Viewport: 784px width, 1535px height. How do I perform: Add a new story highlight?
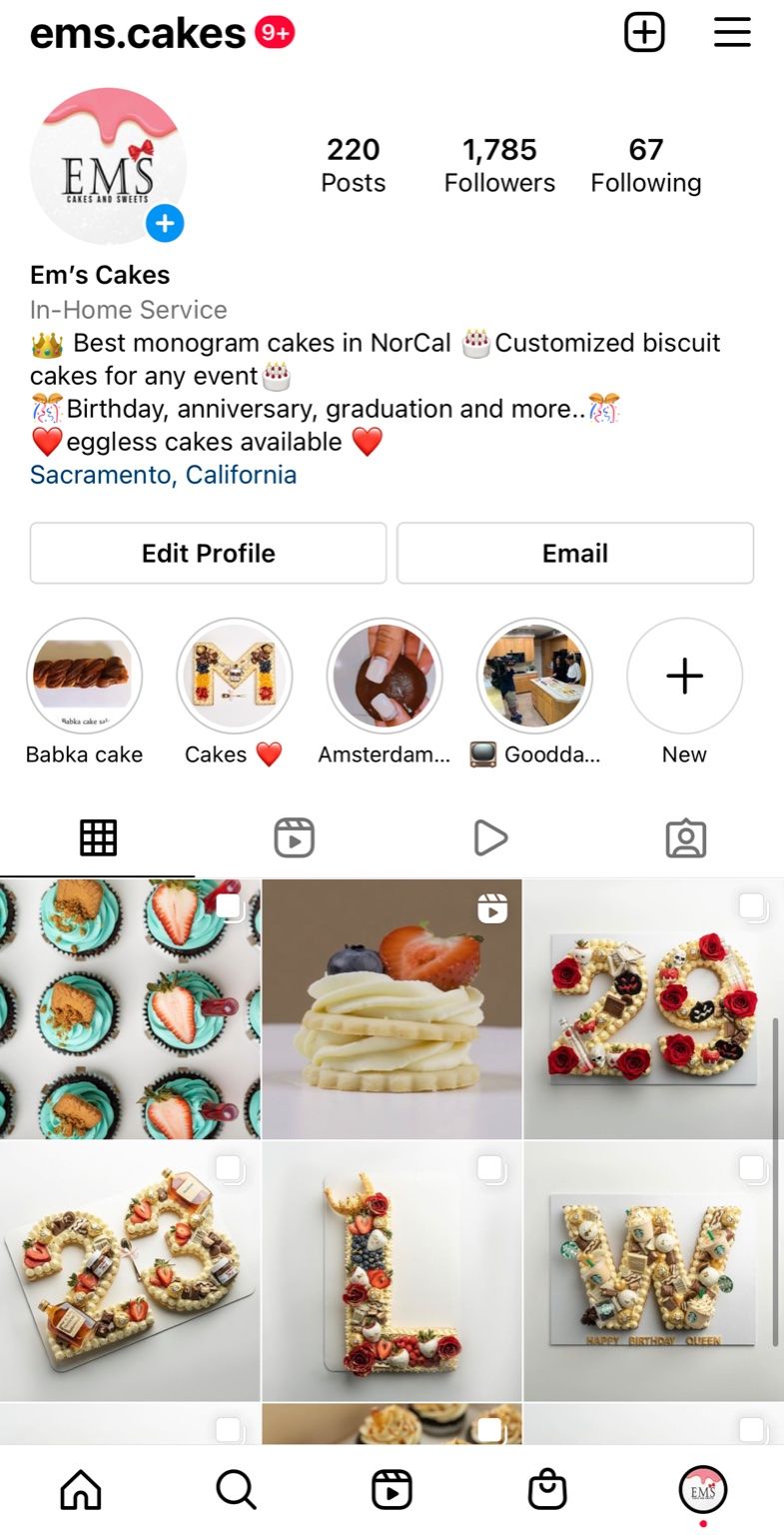click(x=684, y=677)
